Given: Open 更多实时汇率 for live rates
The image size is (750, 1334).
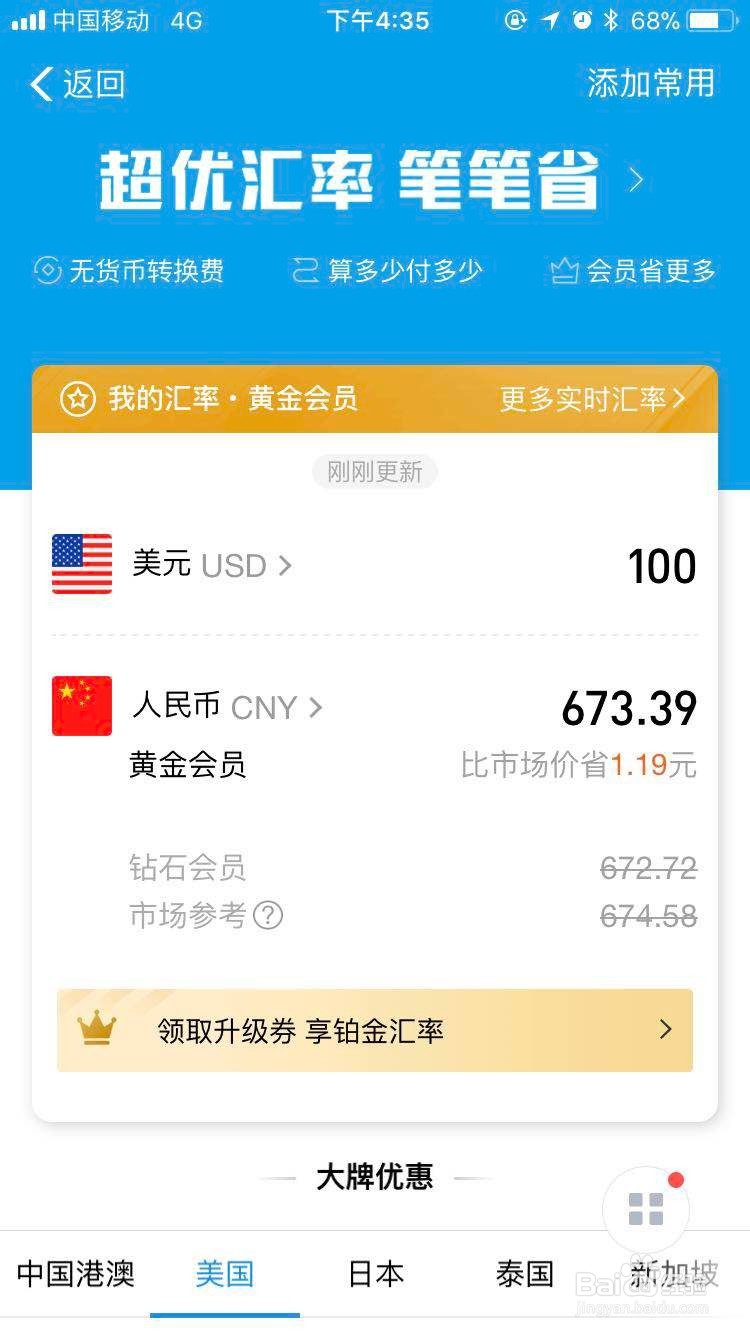Looking at the screenshot, I should point(590,398).
